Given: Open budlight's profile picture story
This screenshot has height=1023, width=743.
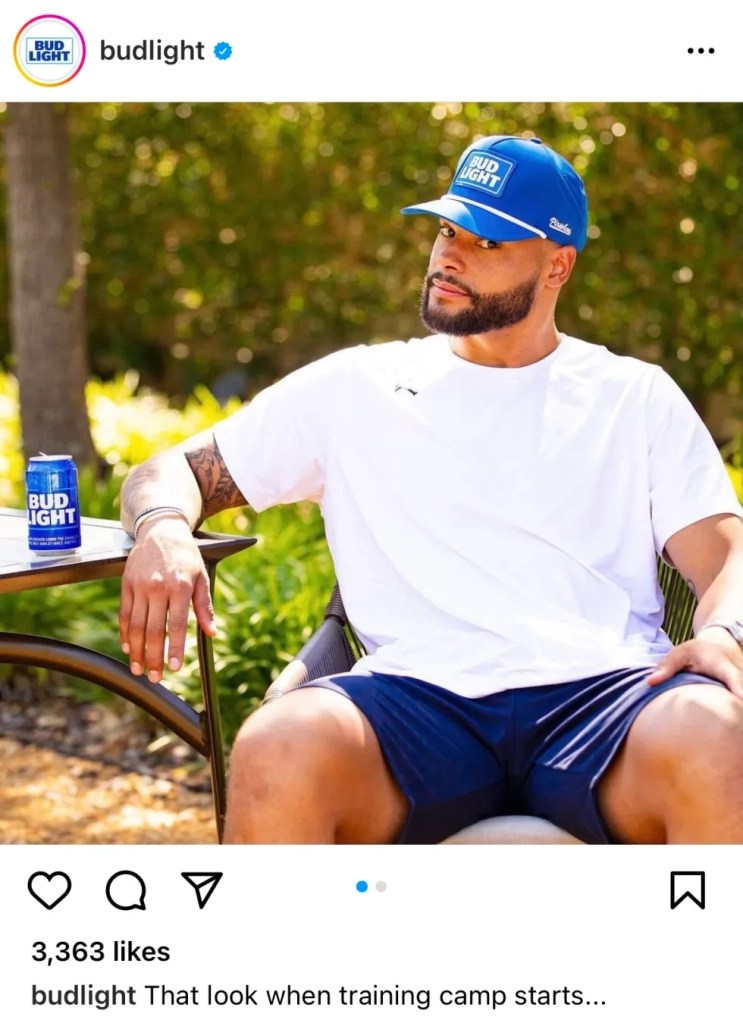Looking at the screenshot, I should (x=49, y=50).
